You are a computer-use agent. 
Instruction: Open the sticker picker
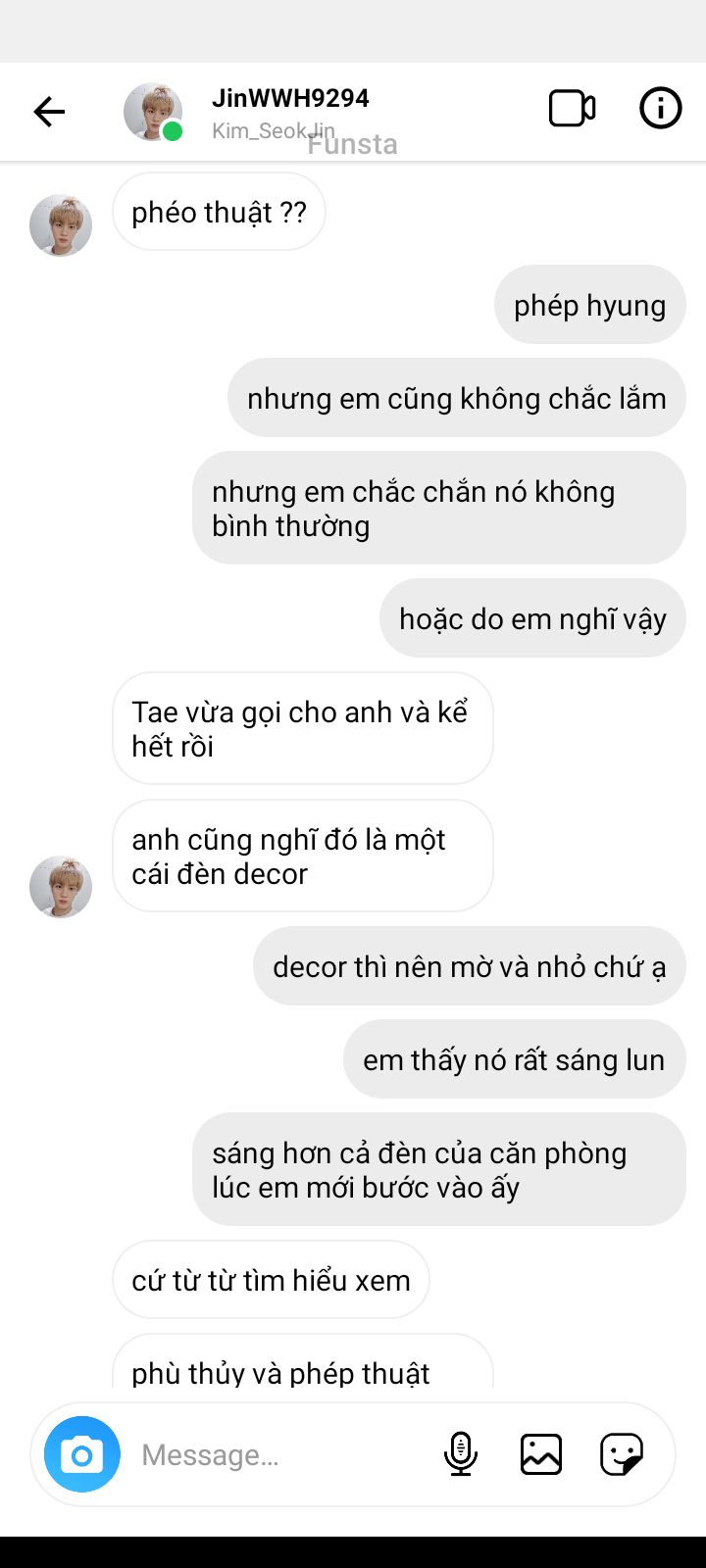pyautogui.click(x=622, y=1454)
